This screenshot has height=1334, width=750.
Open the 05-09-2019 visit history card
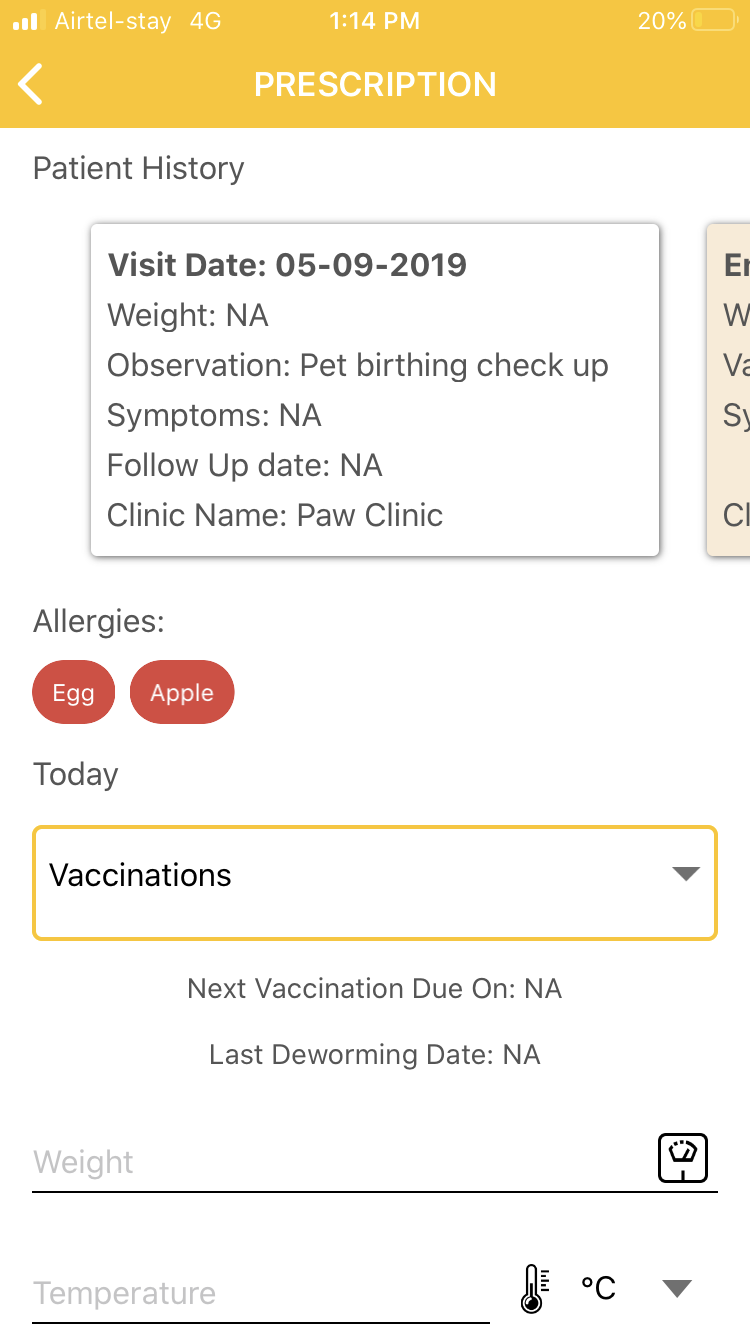(375, 390)
